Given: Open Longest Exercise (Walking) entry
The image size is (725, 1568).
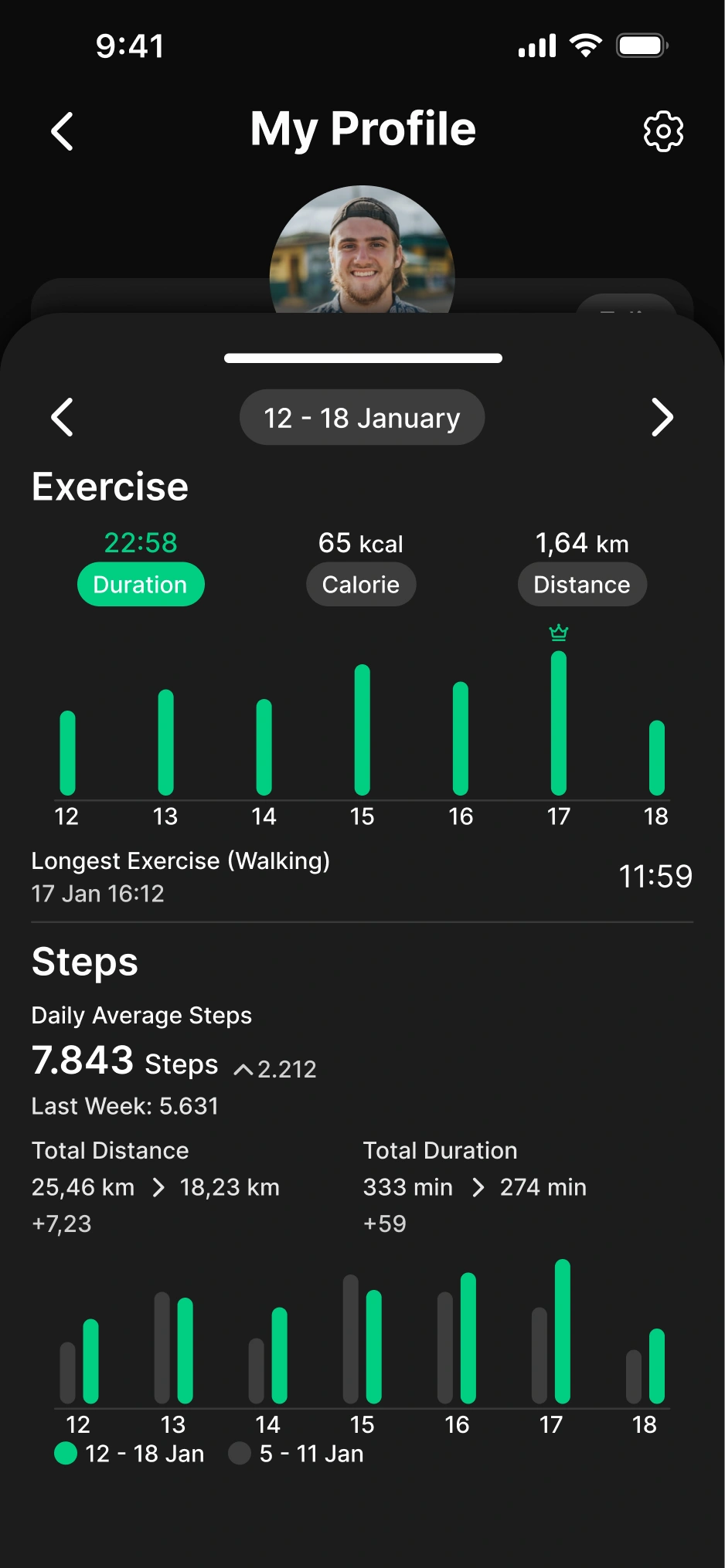Looking at the screenshot, I should click(362, 877).
